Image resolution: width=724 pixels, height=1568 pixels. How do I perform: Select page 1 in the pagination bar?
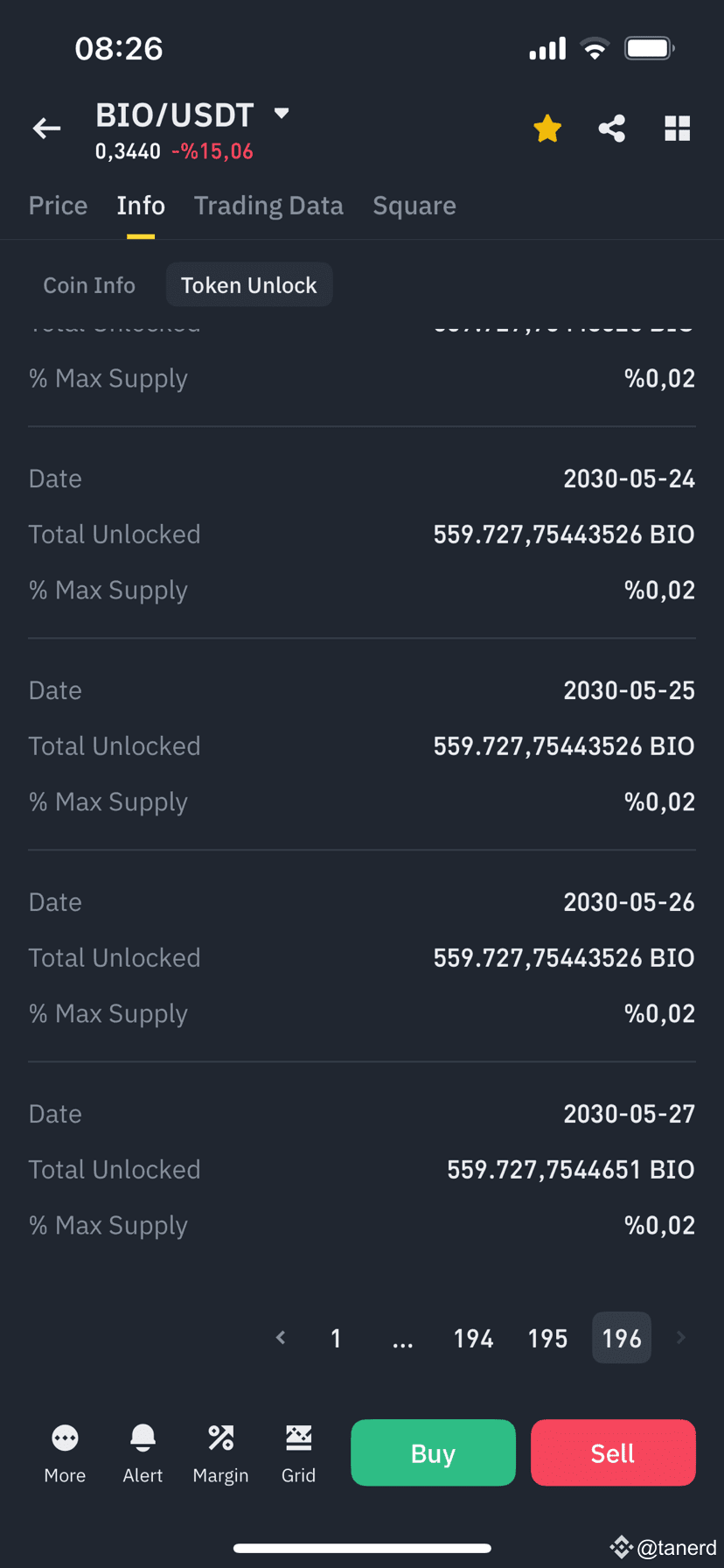tap(336, 1337)
